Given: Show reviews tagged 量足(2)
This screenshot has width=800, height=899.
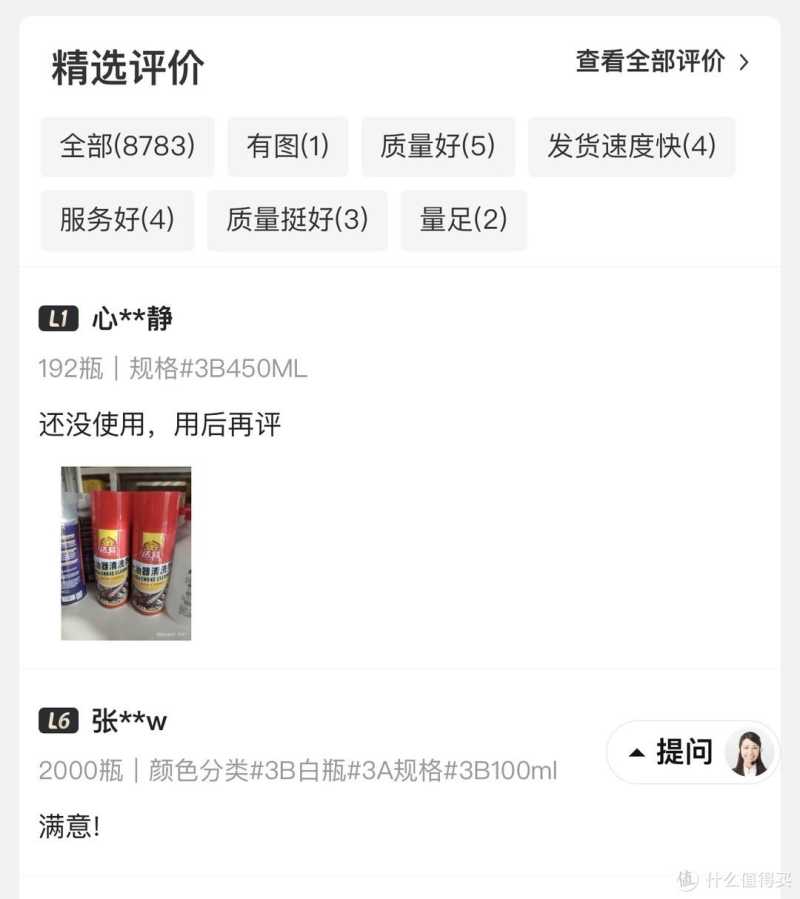Looking at the screenshot, I should [464, 220].
